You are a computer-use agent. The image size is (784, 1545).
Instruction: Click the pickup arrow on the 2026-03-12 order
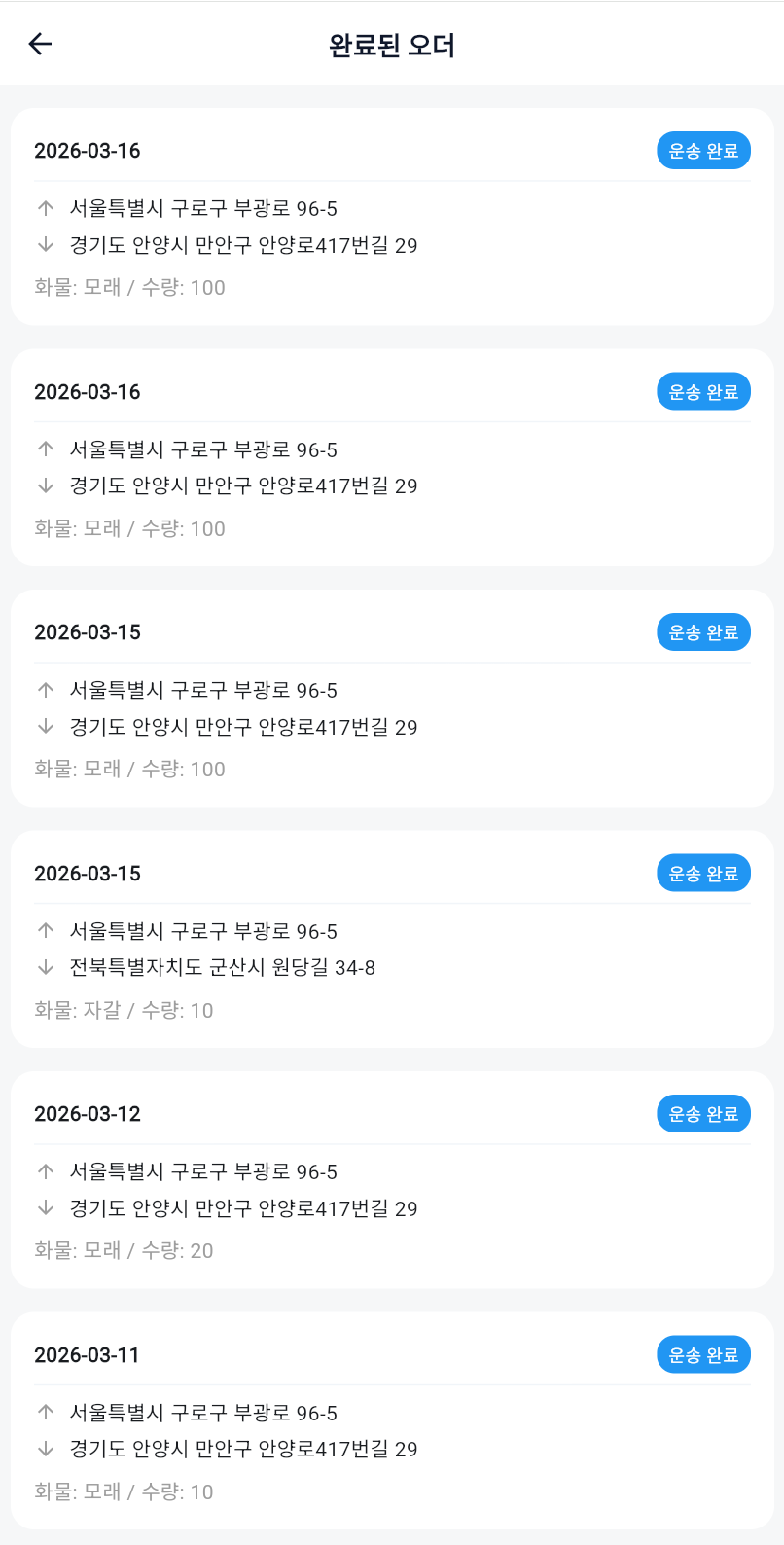[45, 1171]
